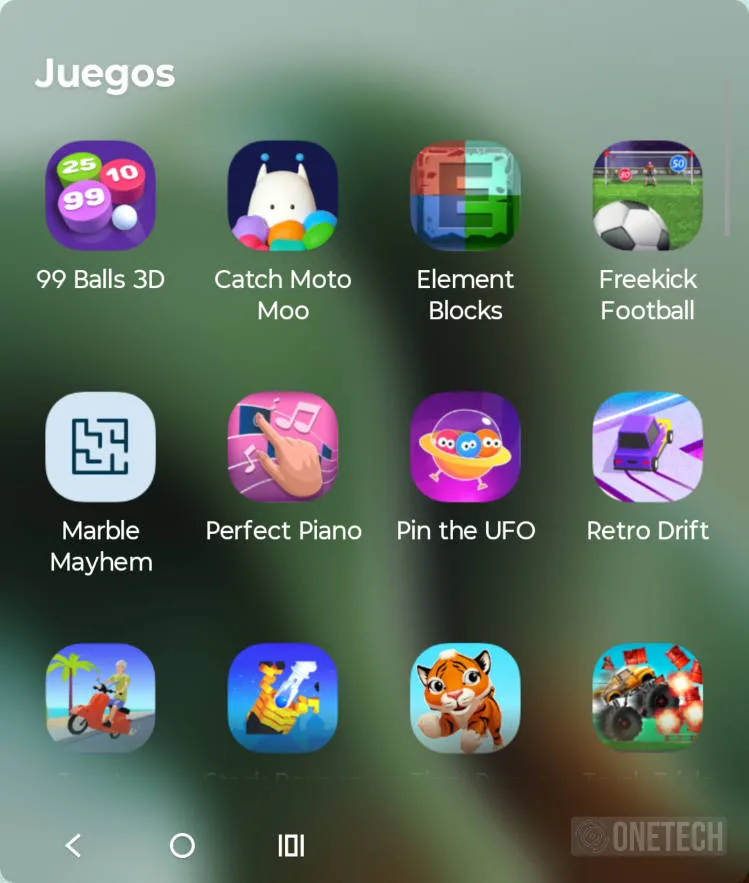Tap the home button
The width and height of the screenshot is (749, 883).
click(x=182, y=846)
